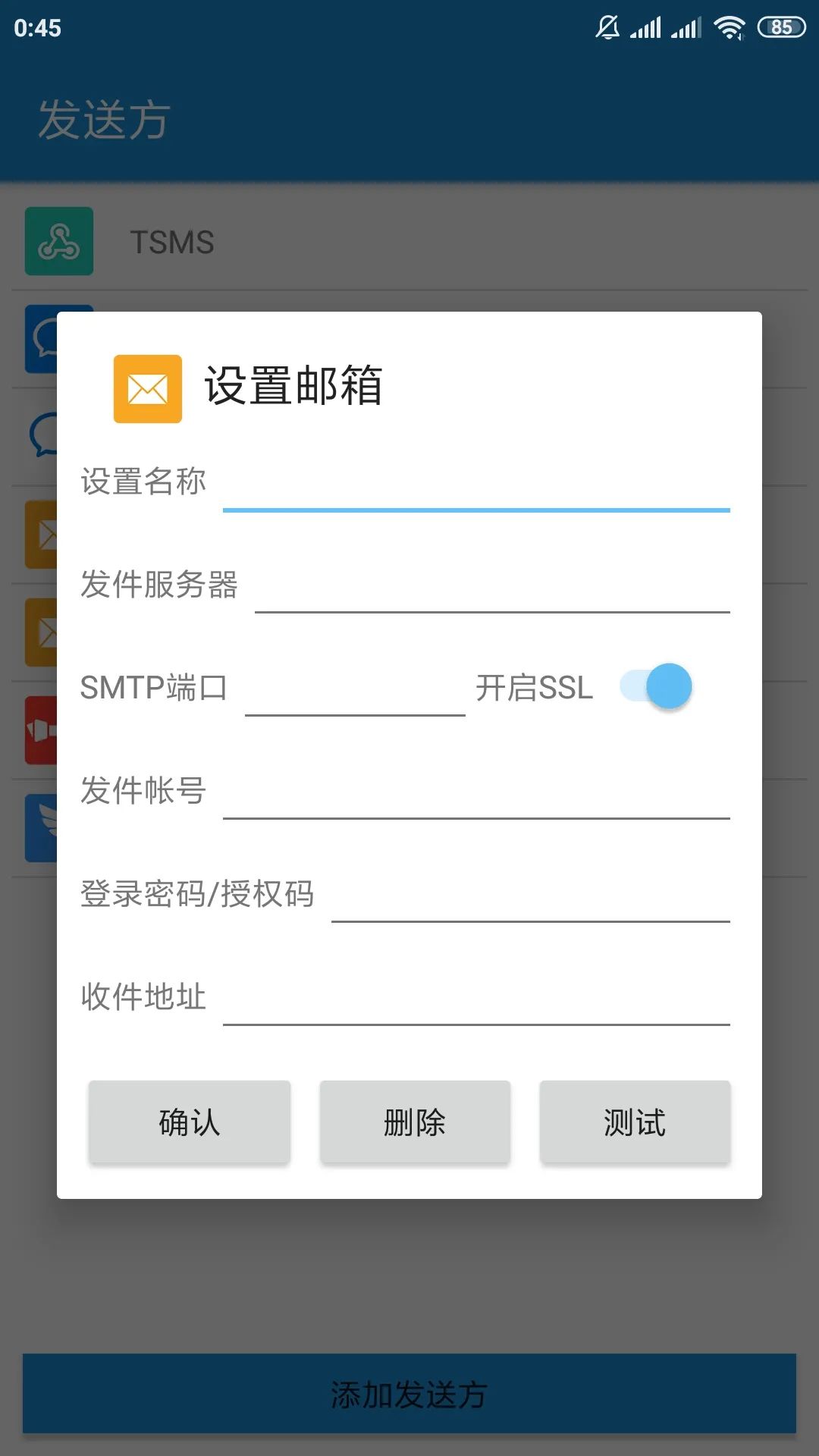Tap the 添加发送方 button at the bottom
Image resolution: width=819 pixels, height=1456 pixels.
tap(409, 1394)
